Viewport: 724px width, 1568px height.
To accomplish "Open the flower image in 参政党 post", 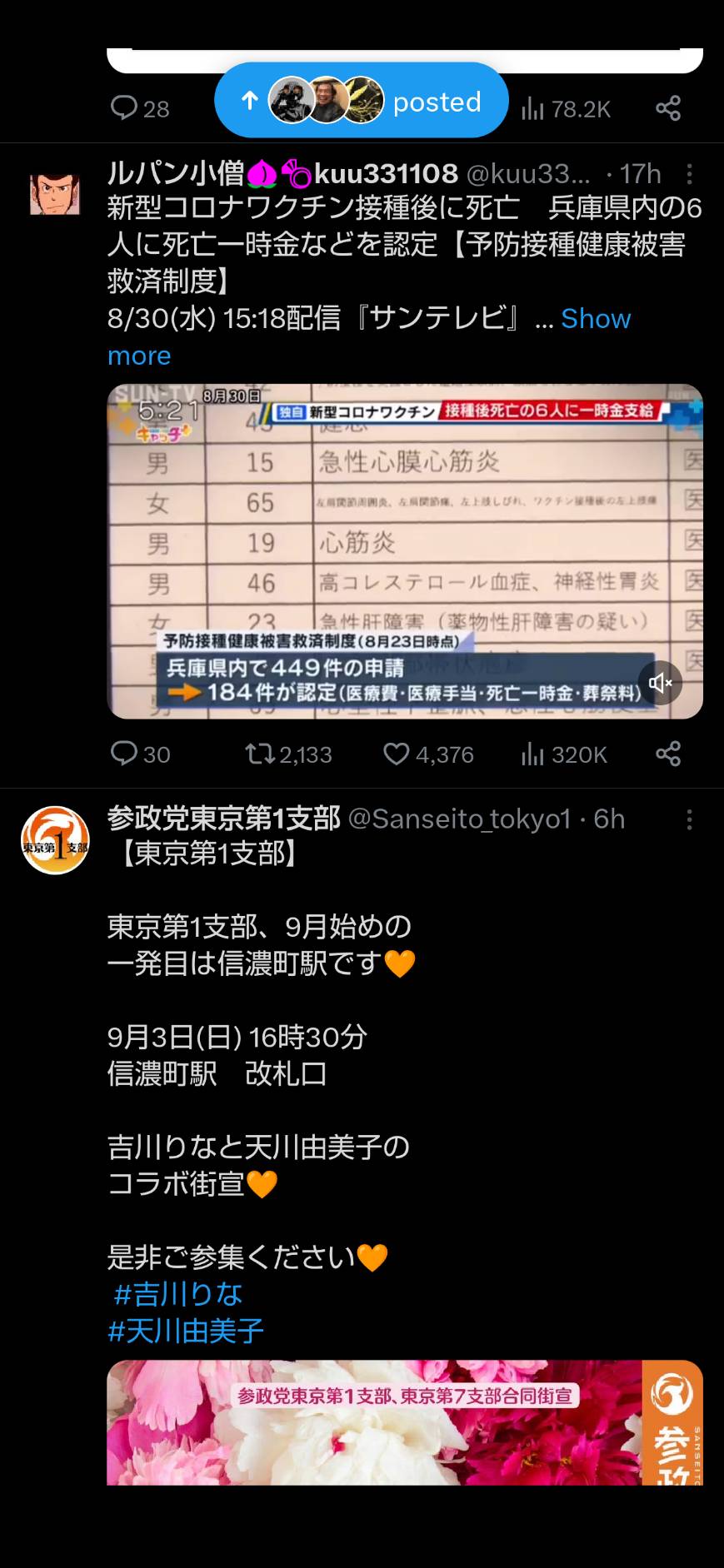I will [x=405, y=1422].
